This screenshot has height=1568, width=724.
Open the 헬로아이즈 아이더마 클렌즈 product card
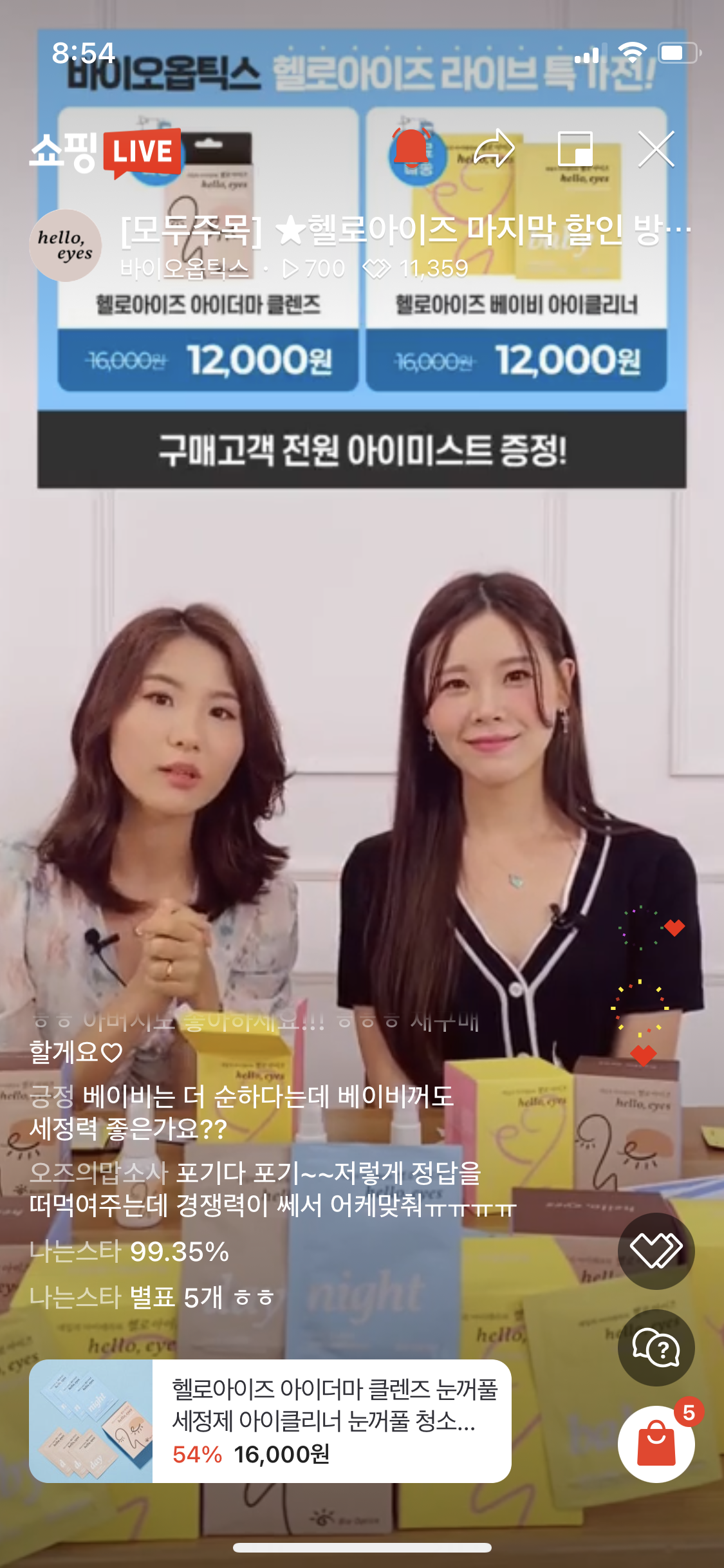(270, 1421)
